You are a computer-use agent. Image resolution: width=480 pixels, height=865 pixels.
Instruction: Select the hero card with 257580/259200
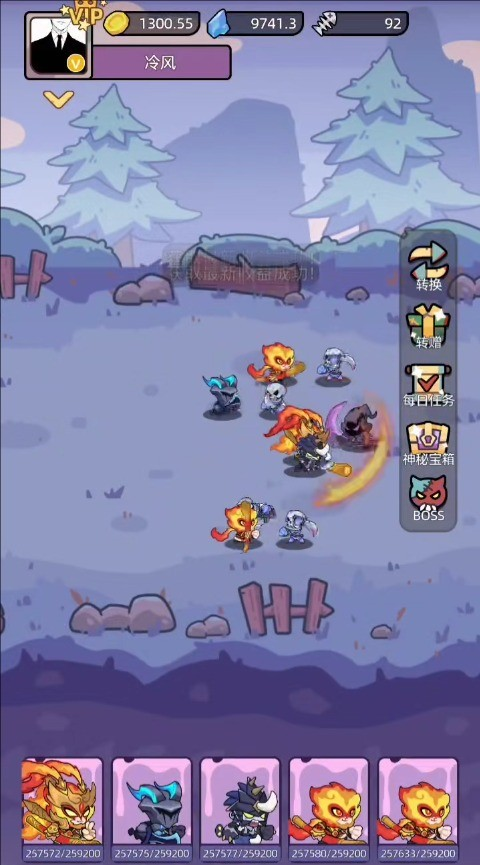[328, 810]
